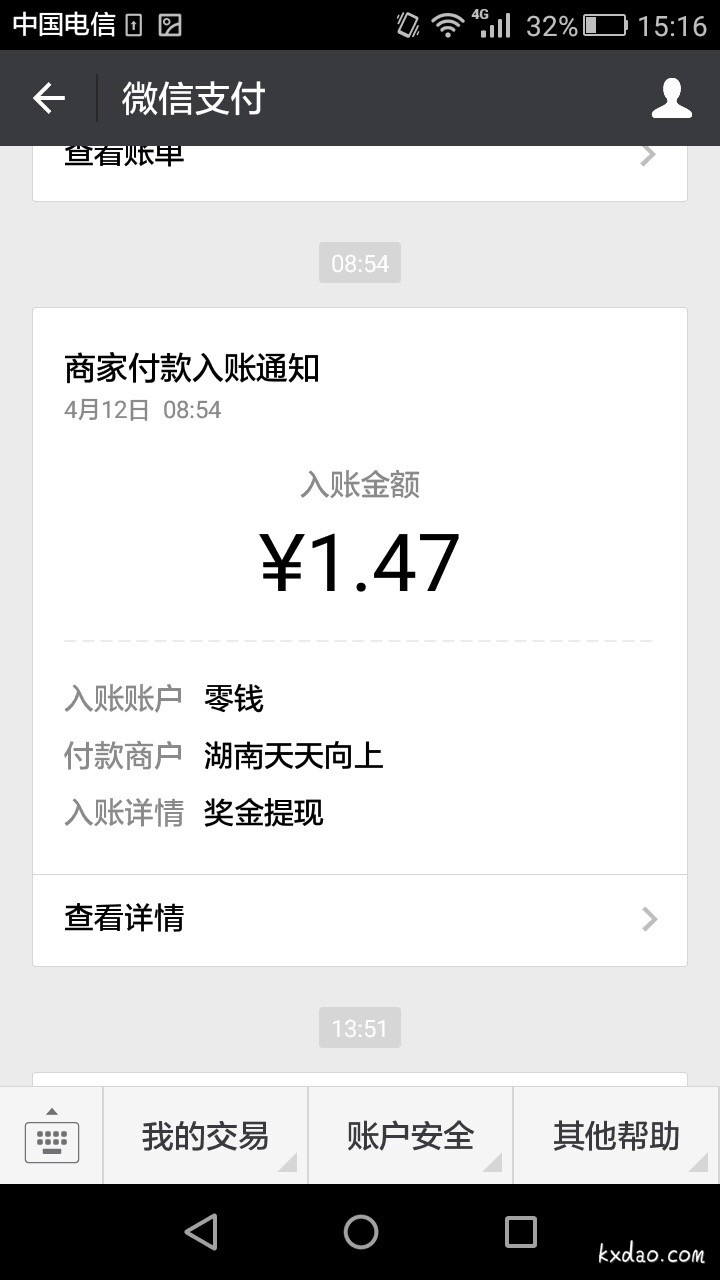
Task: Open the 我的交易 menu
Action: pos(206,1136)
